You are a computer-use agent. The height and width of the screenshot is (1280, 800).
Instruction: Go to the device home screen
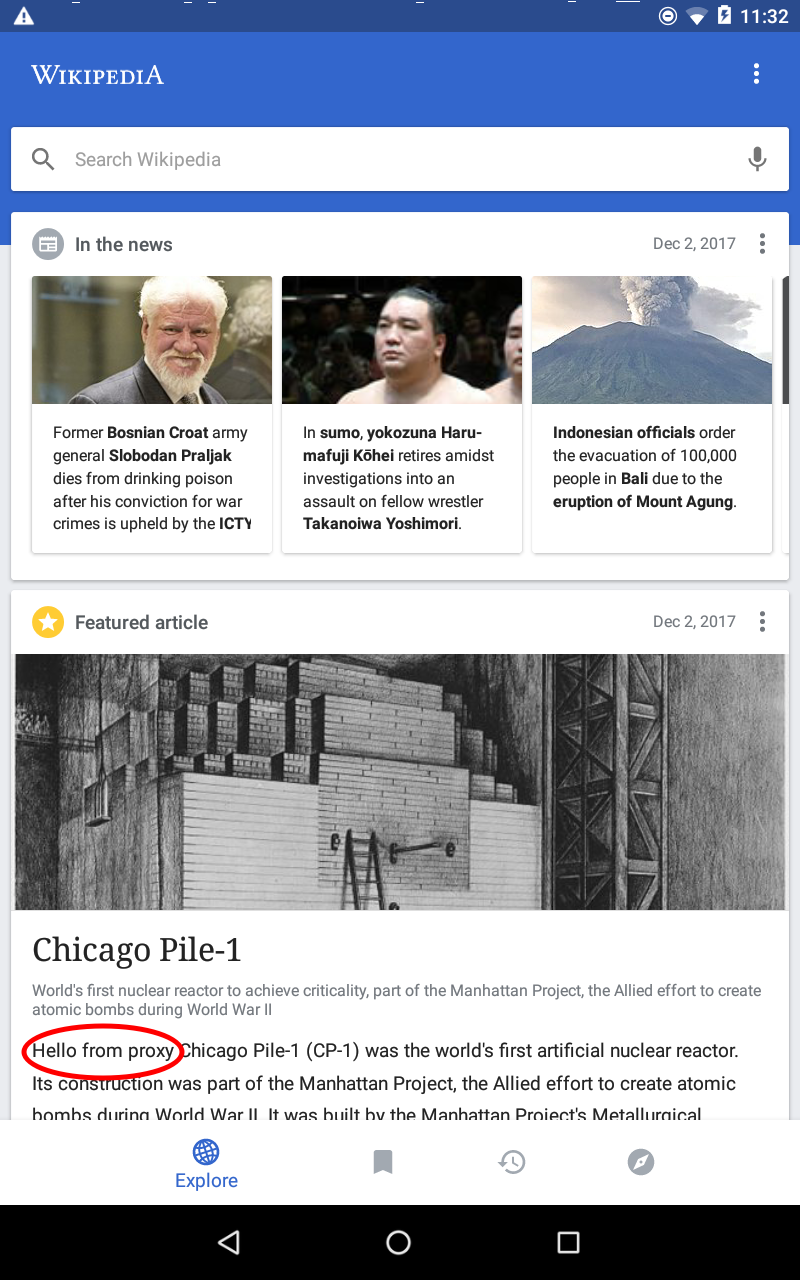pos(399,1242)
